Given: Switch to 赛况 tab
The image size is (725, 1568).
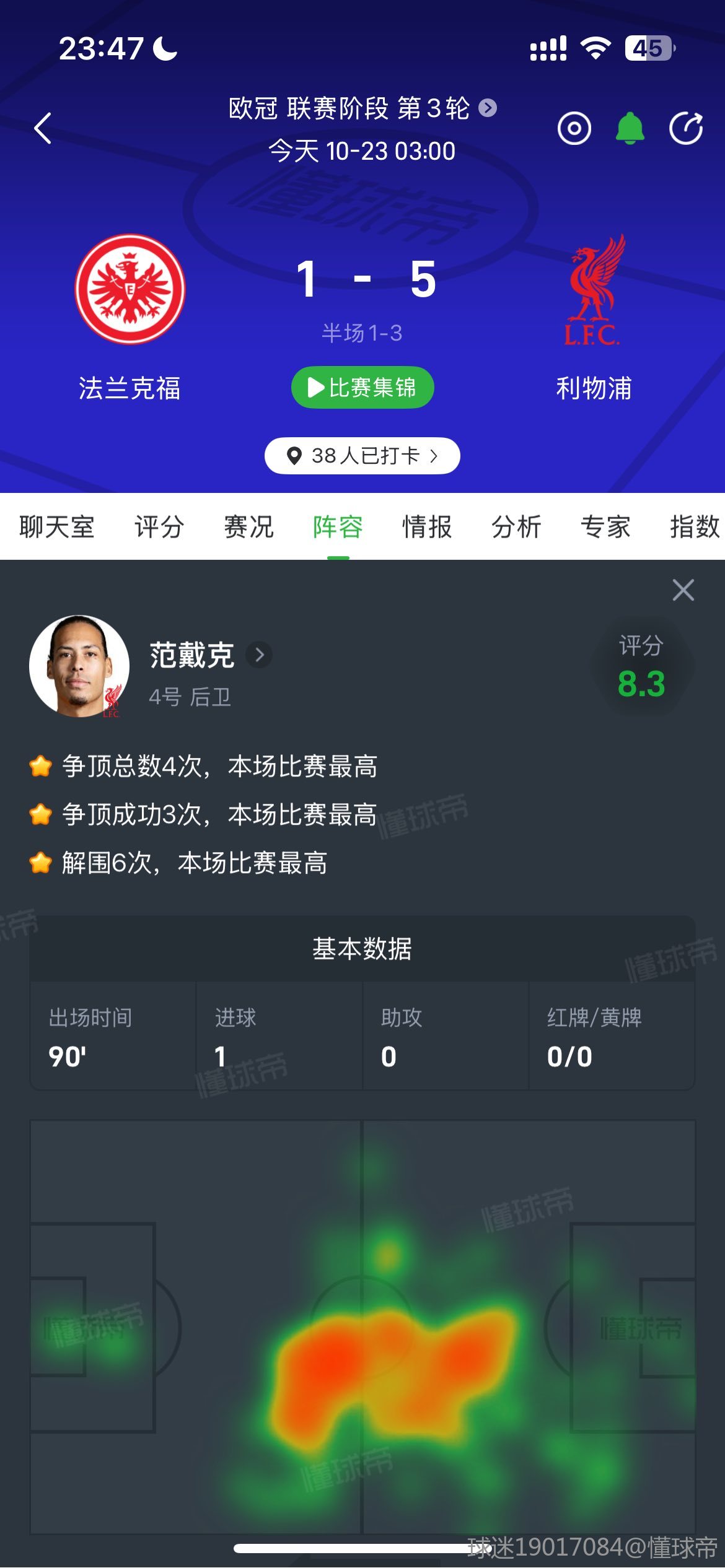Looking at the screenshot, I should click(x=248, y=527).
